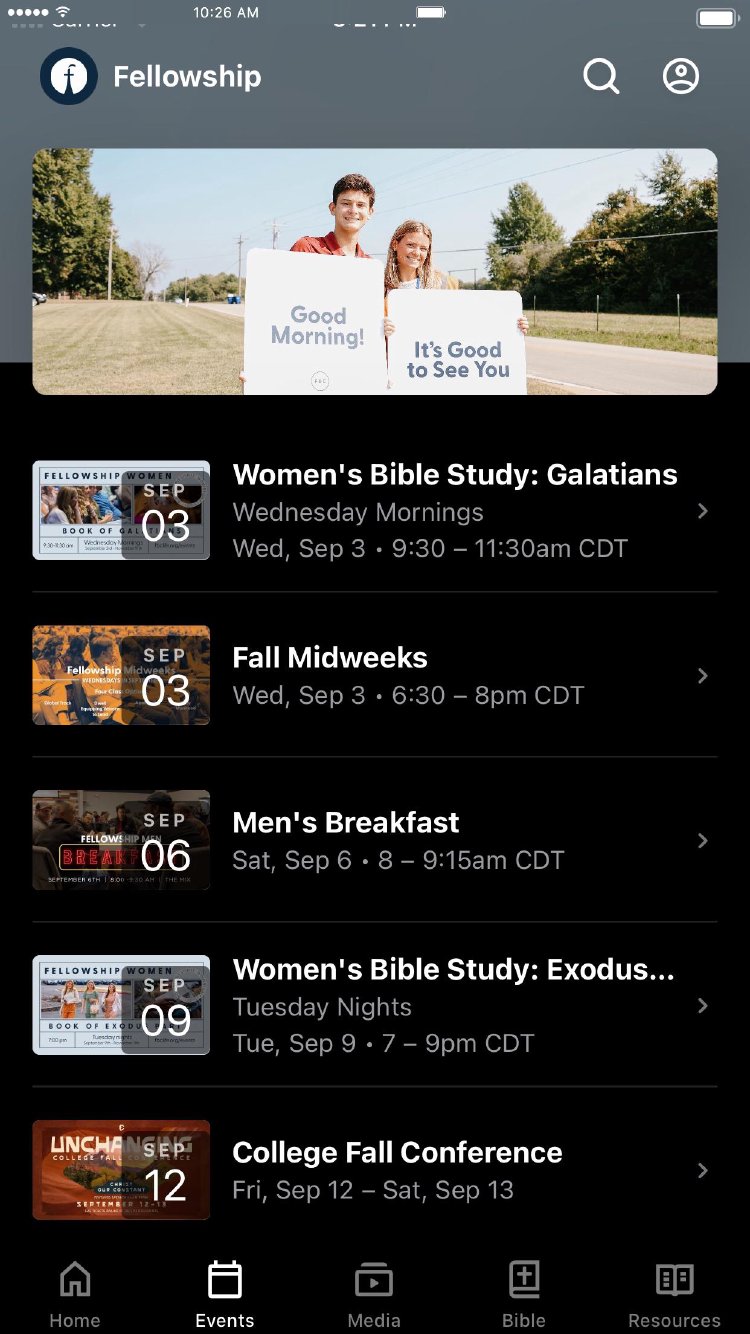This screenshot has height=1334, width=750.
Task: Open the search icon
Action: tap(601, 76)
